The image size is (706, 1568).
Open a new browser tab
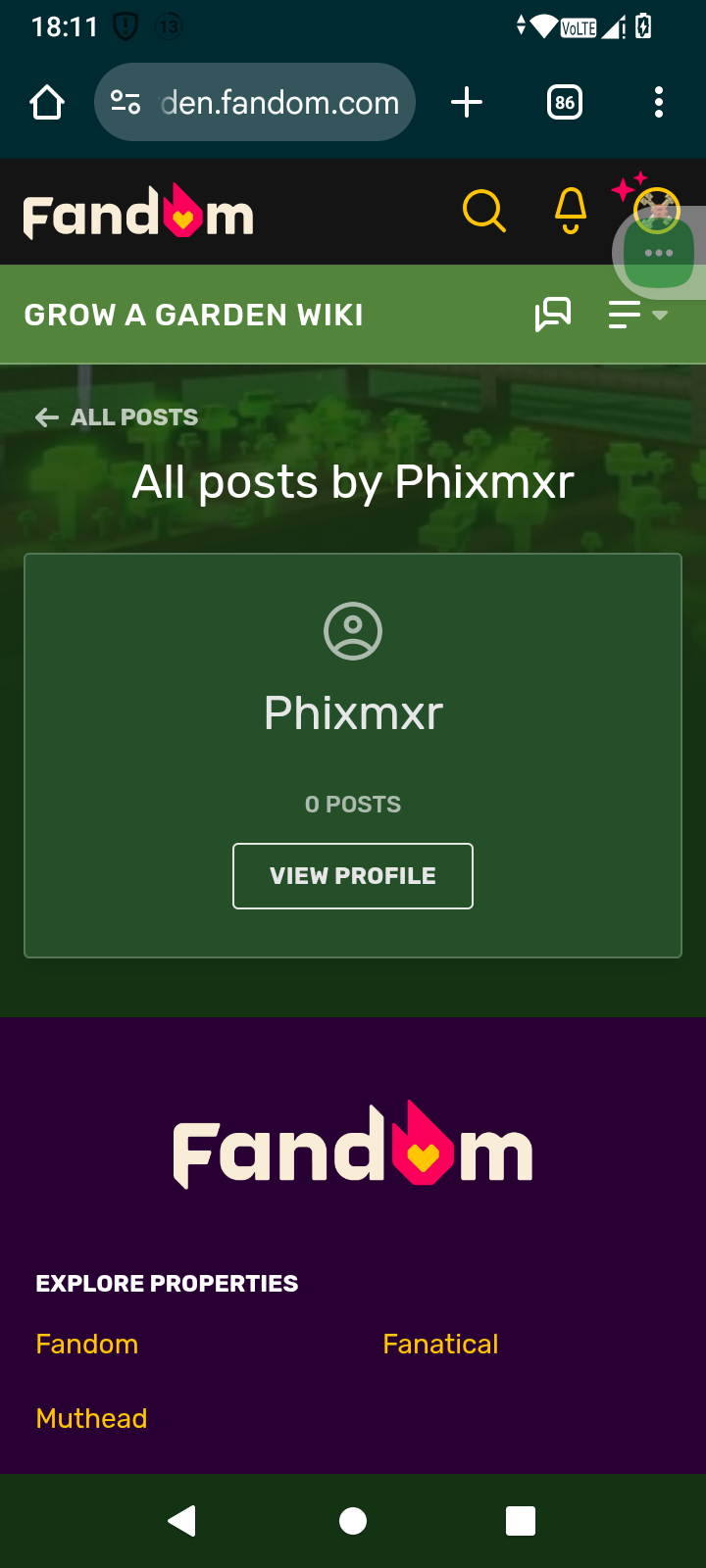pos(467,102)
